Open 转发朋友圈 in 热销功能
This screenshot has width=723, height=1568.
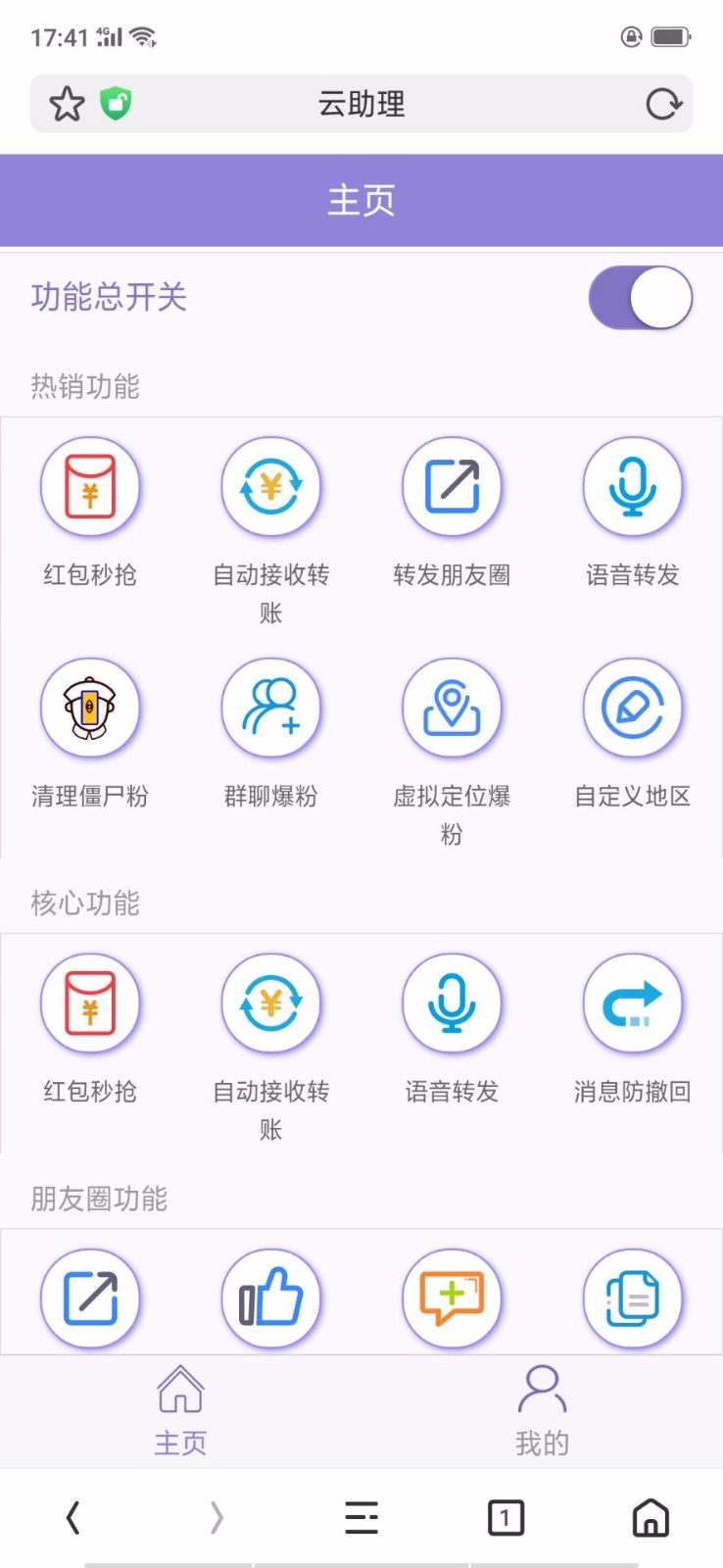(x=452, y=514)
